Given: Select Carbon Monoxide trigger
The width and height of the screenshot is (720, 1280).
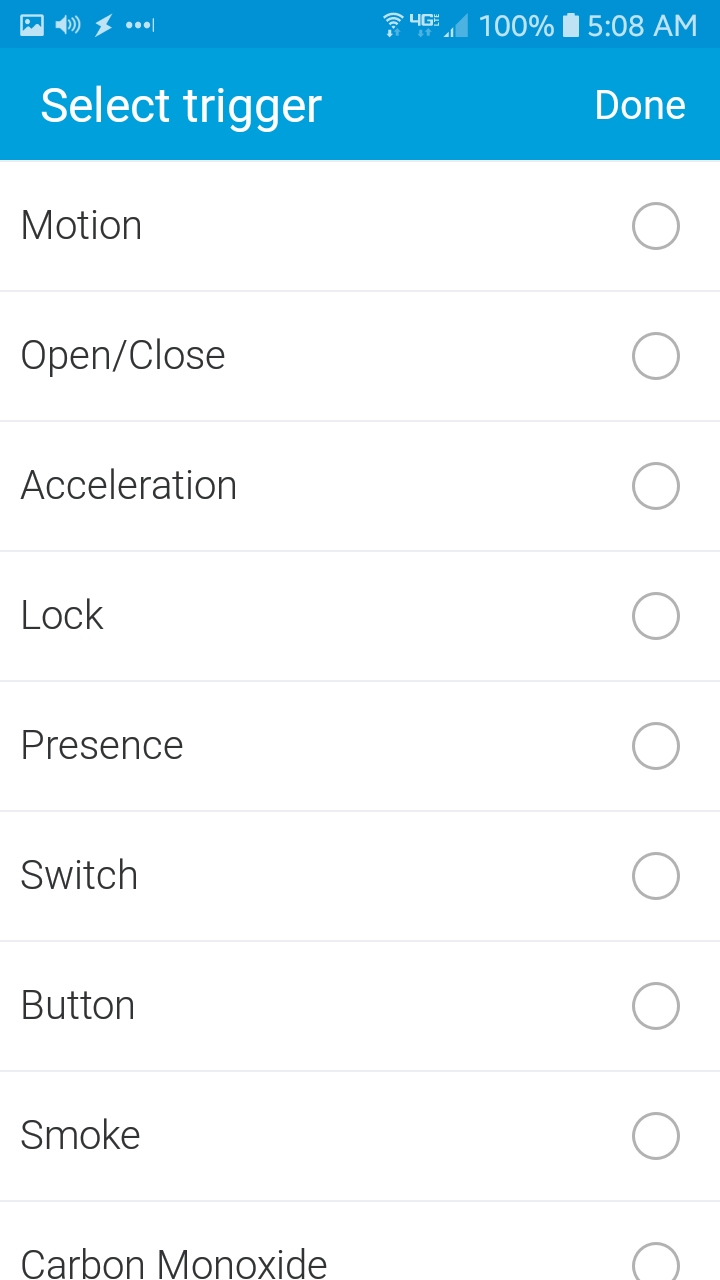Looking at the screenshot, I should [655, 1262].
